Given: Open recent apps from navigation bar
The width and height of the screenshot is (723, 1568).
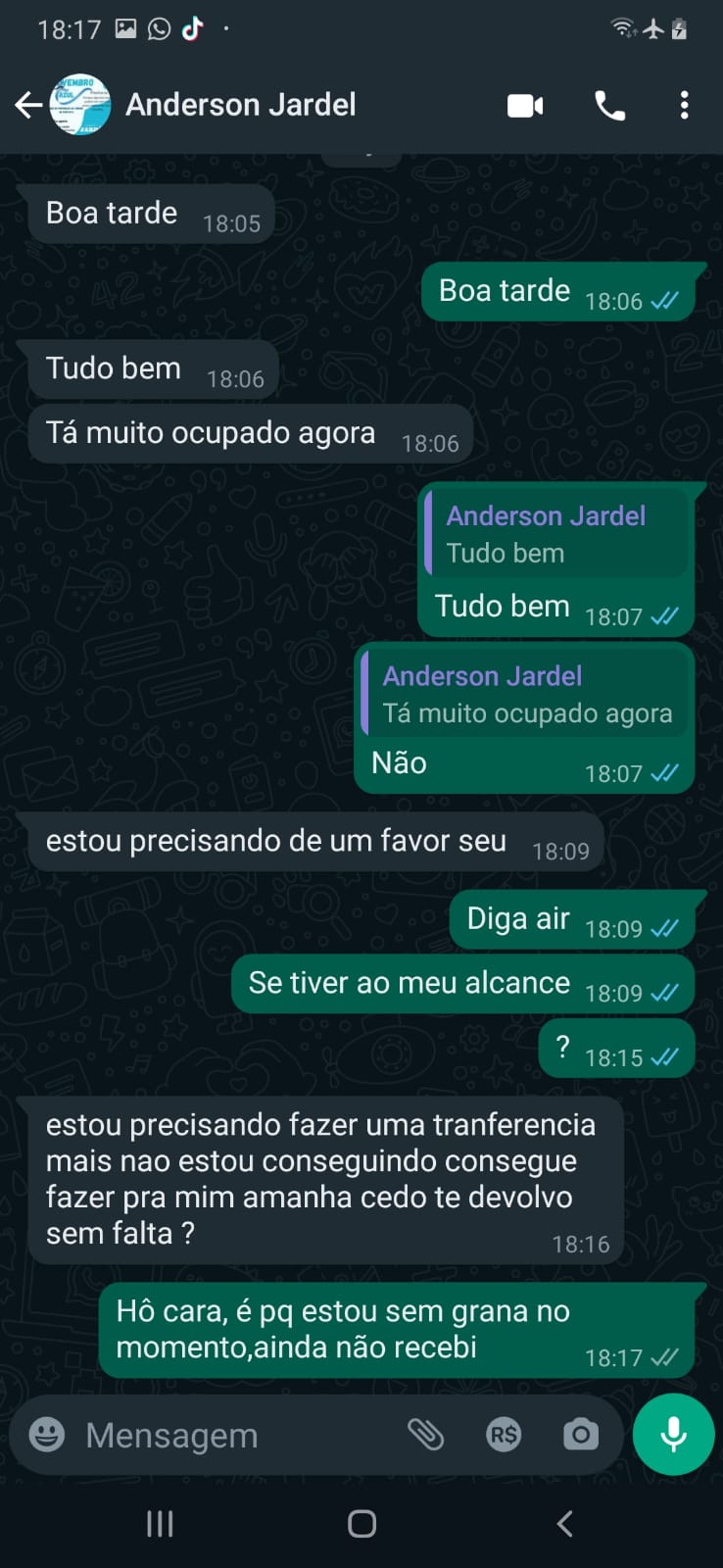Looking at the screenshot, I should click(x=159, y=1524).
